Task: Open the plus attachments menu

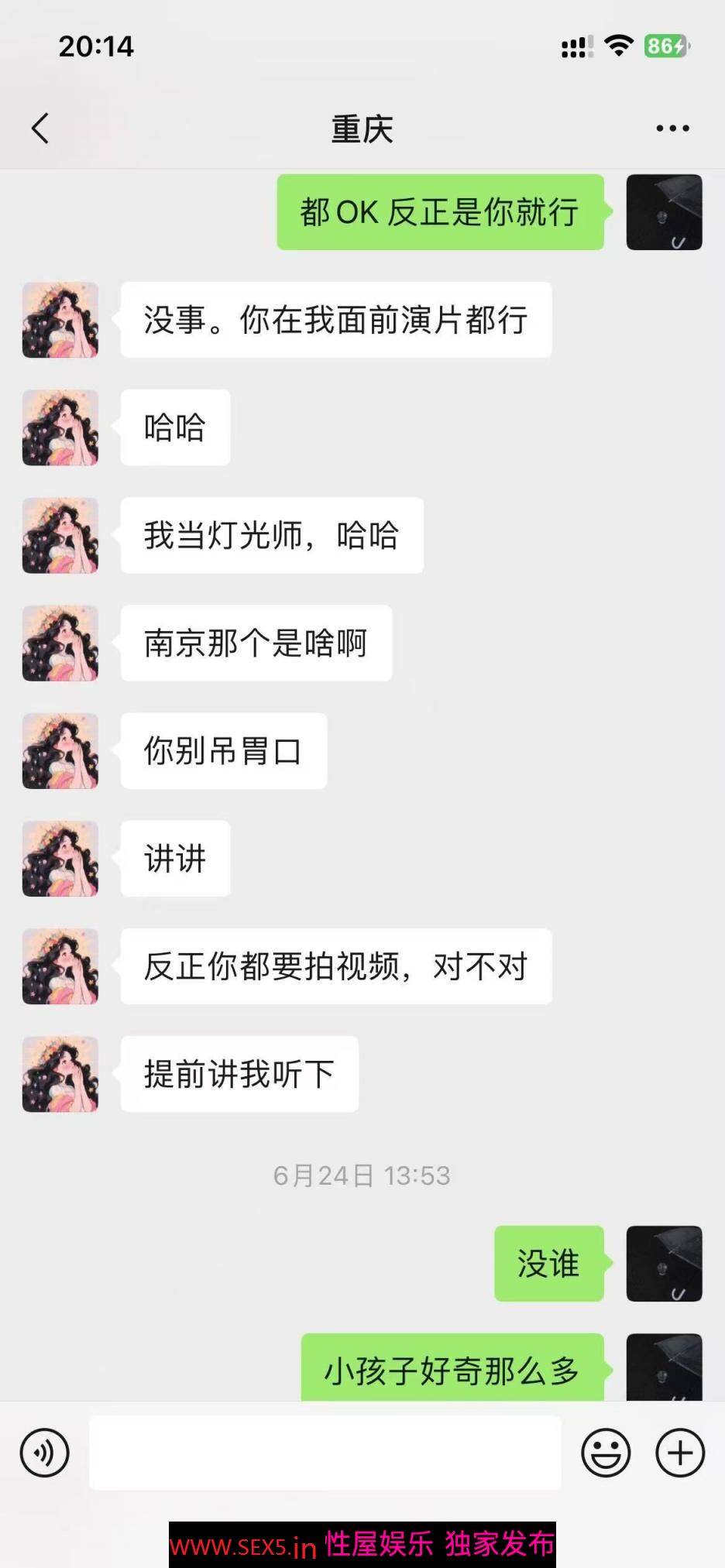Action: (680, 1453)
